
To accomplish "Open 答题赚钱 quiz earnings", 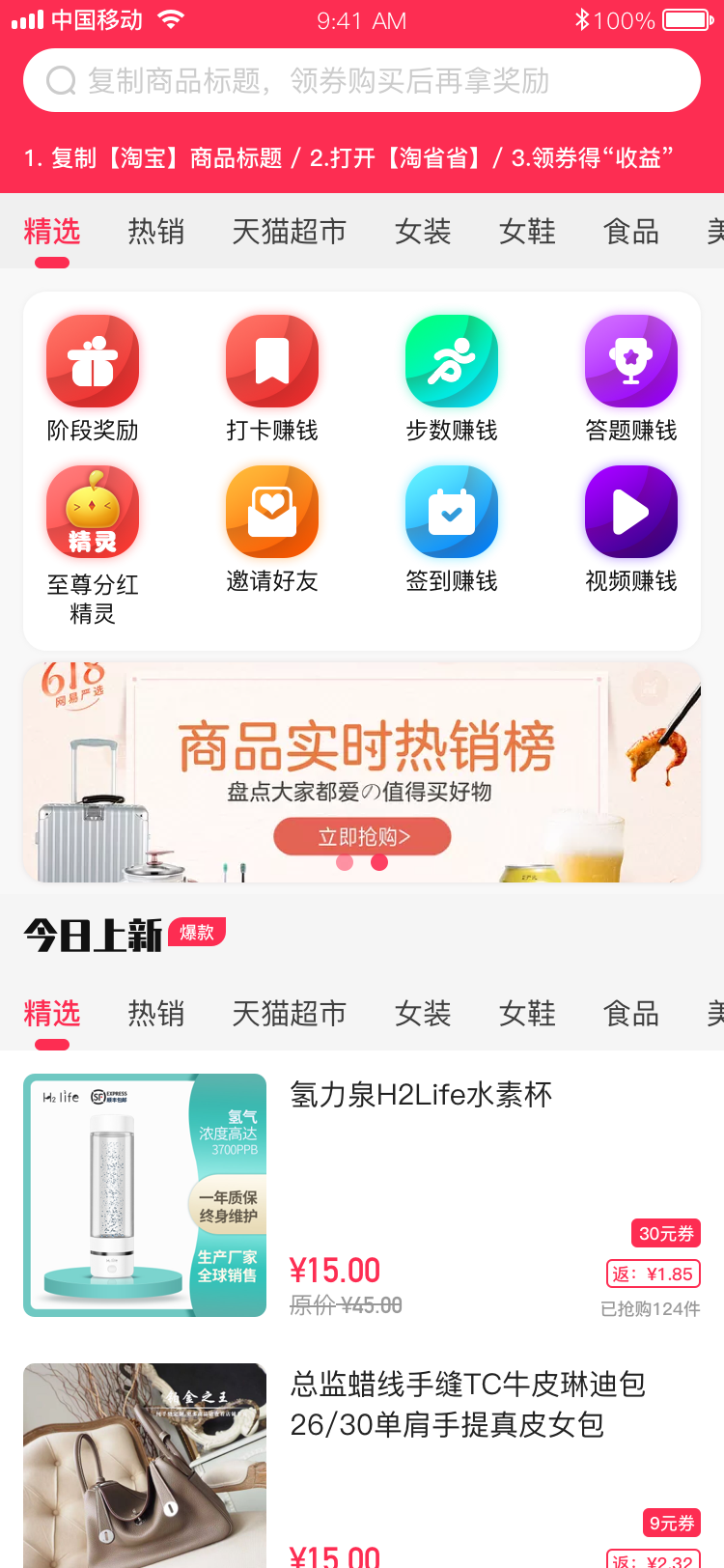I will pyautogui.click(x=630, y=378).
